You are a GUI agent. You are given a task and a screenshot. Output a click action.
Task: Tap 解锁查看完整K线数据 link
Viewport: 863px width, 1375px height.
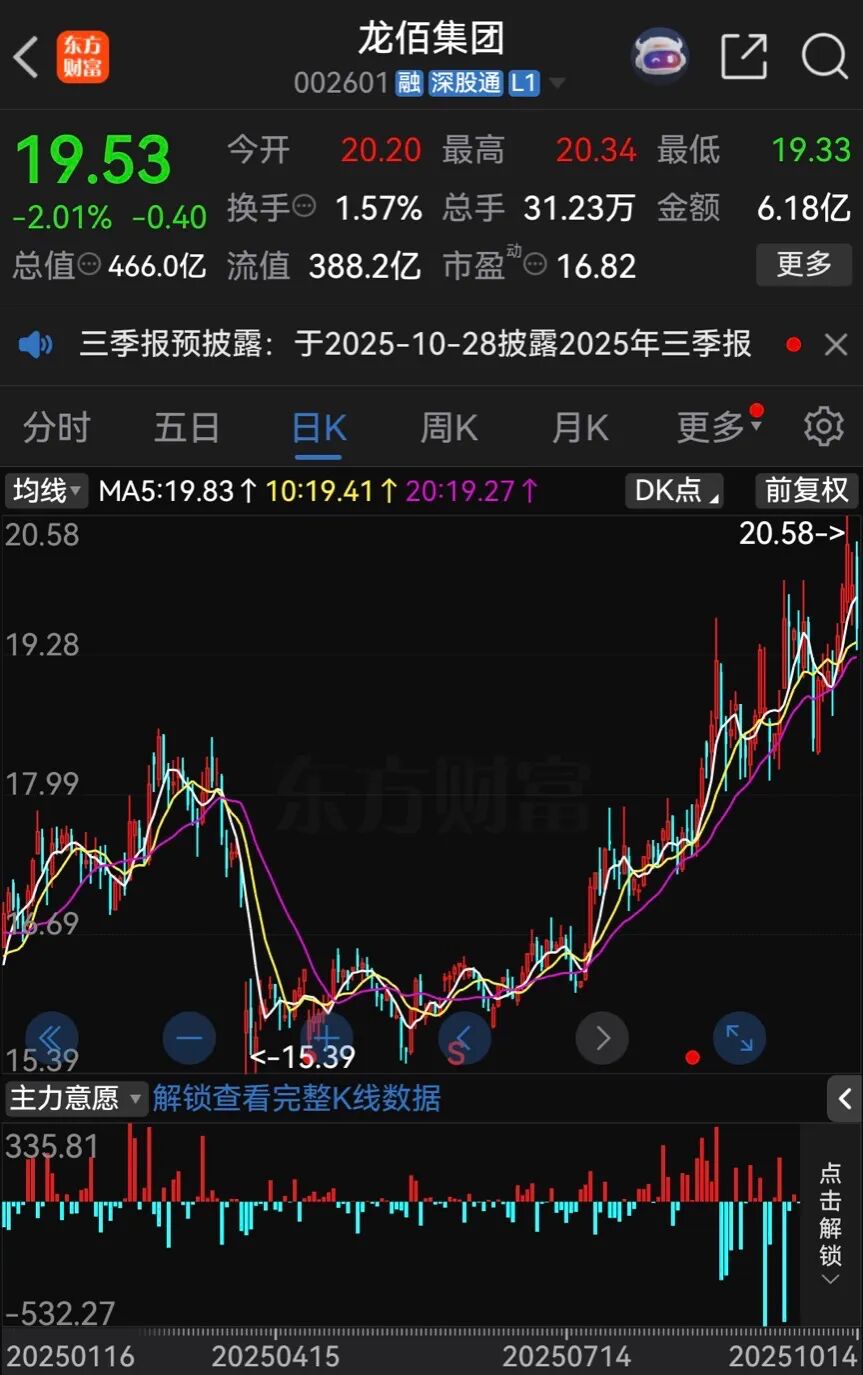click(297, 1099)
